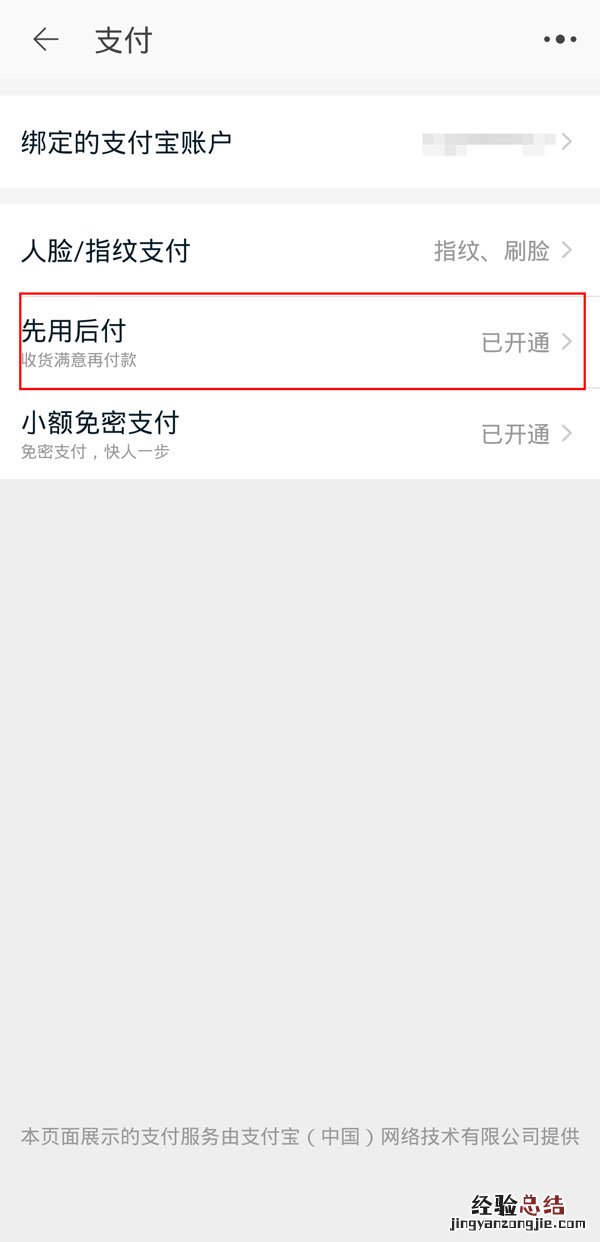Open 小额免密支付 settings
This screenshot has height=1242, width=600.
(300, 433)
